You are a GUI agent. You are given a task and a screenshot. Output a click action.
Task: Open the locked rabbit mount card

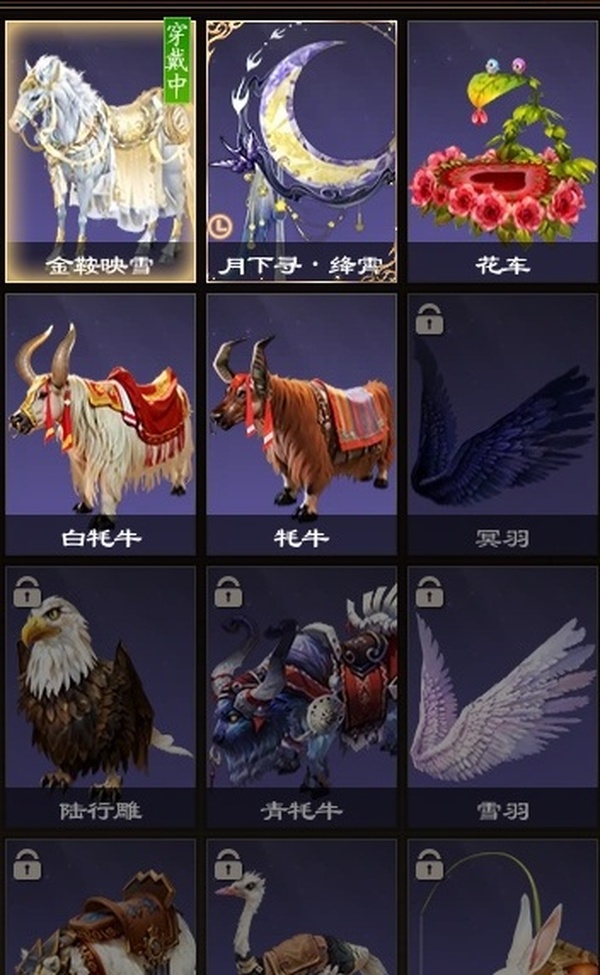click(x=502, y=910)
